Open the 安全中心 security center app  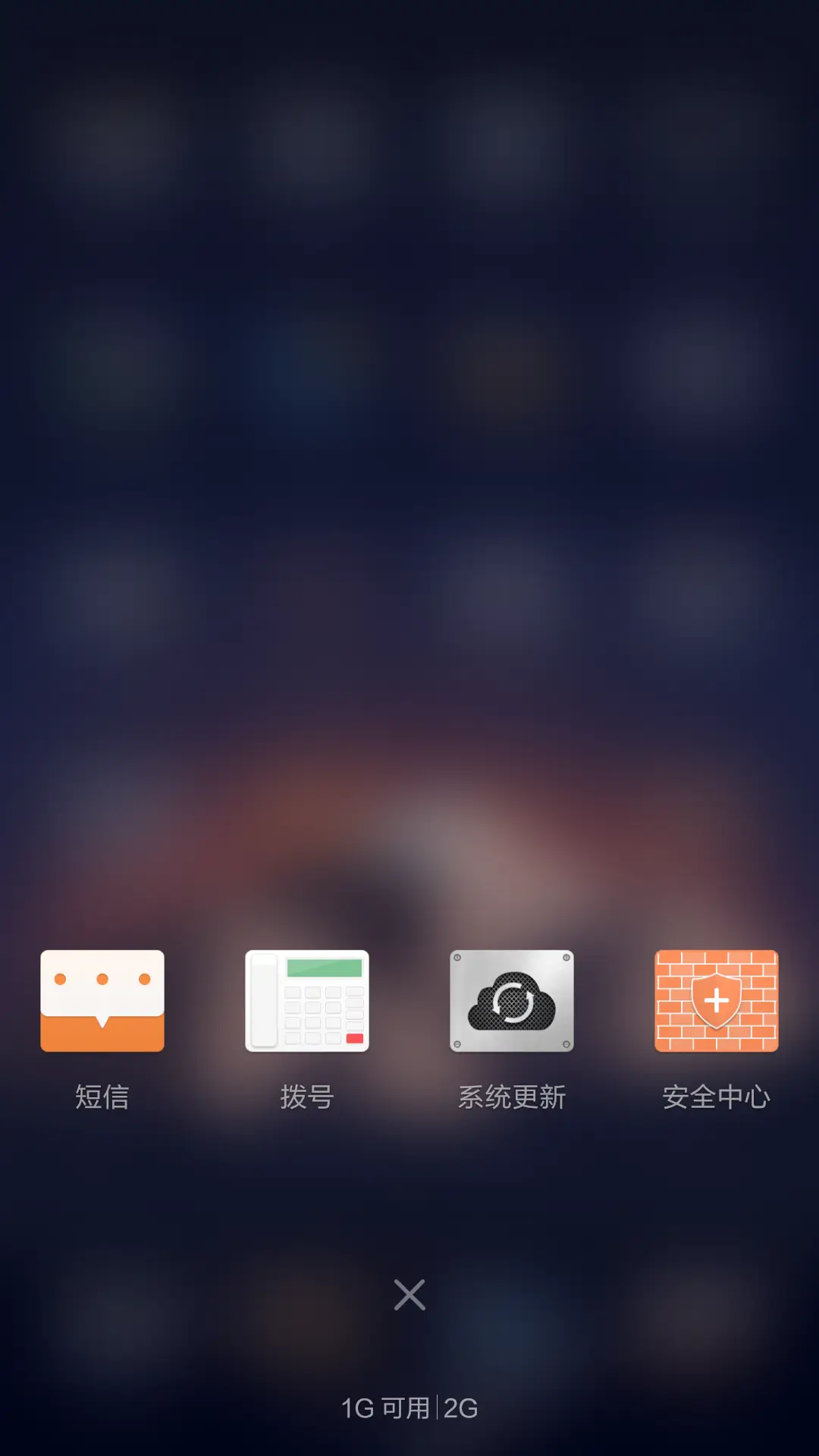point(717,1001)
